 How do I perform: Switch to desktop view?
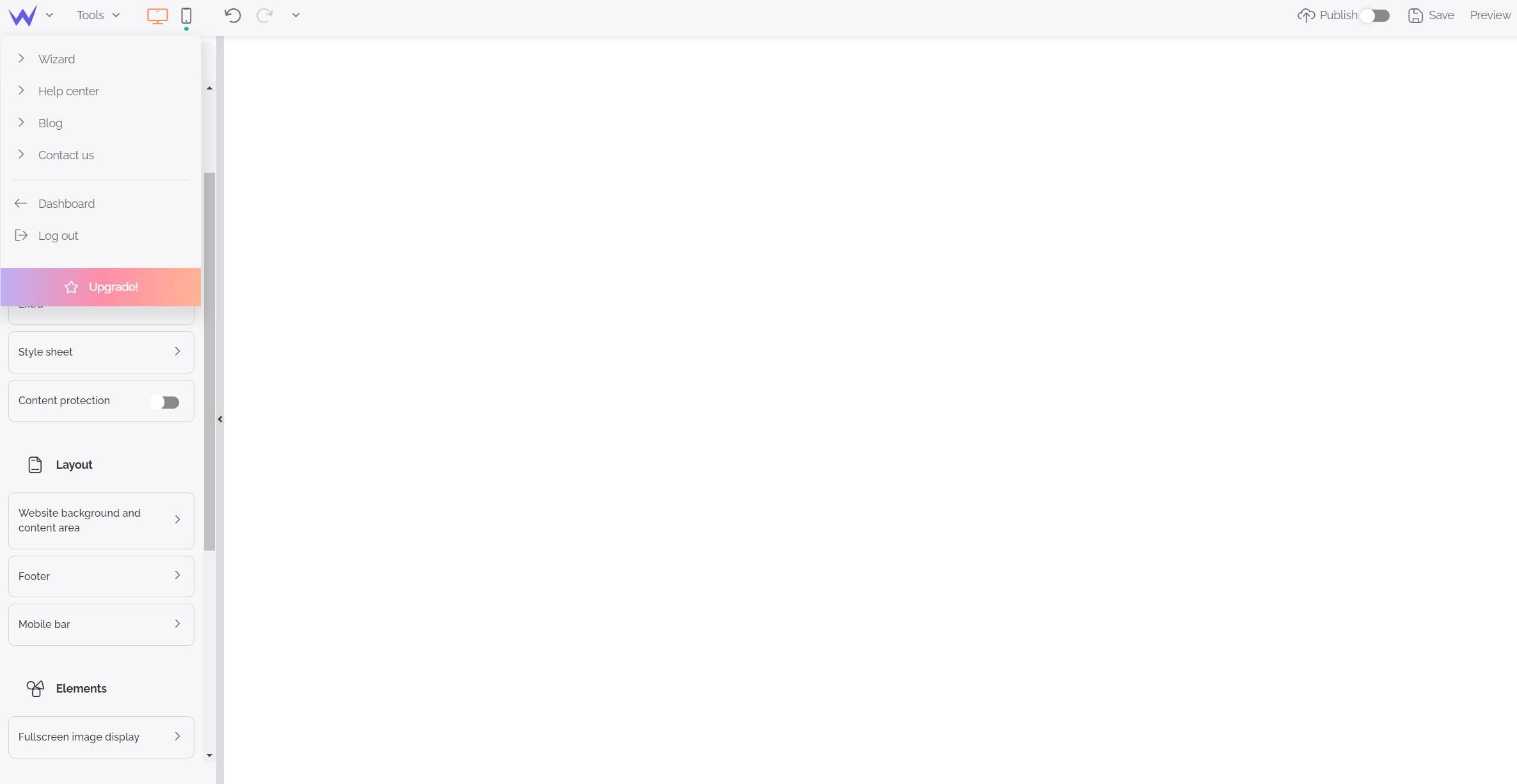click(157, 15)
